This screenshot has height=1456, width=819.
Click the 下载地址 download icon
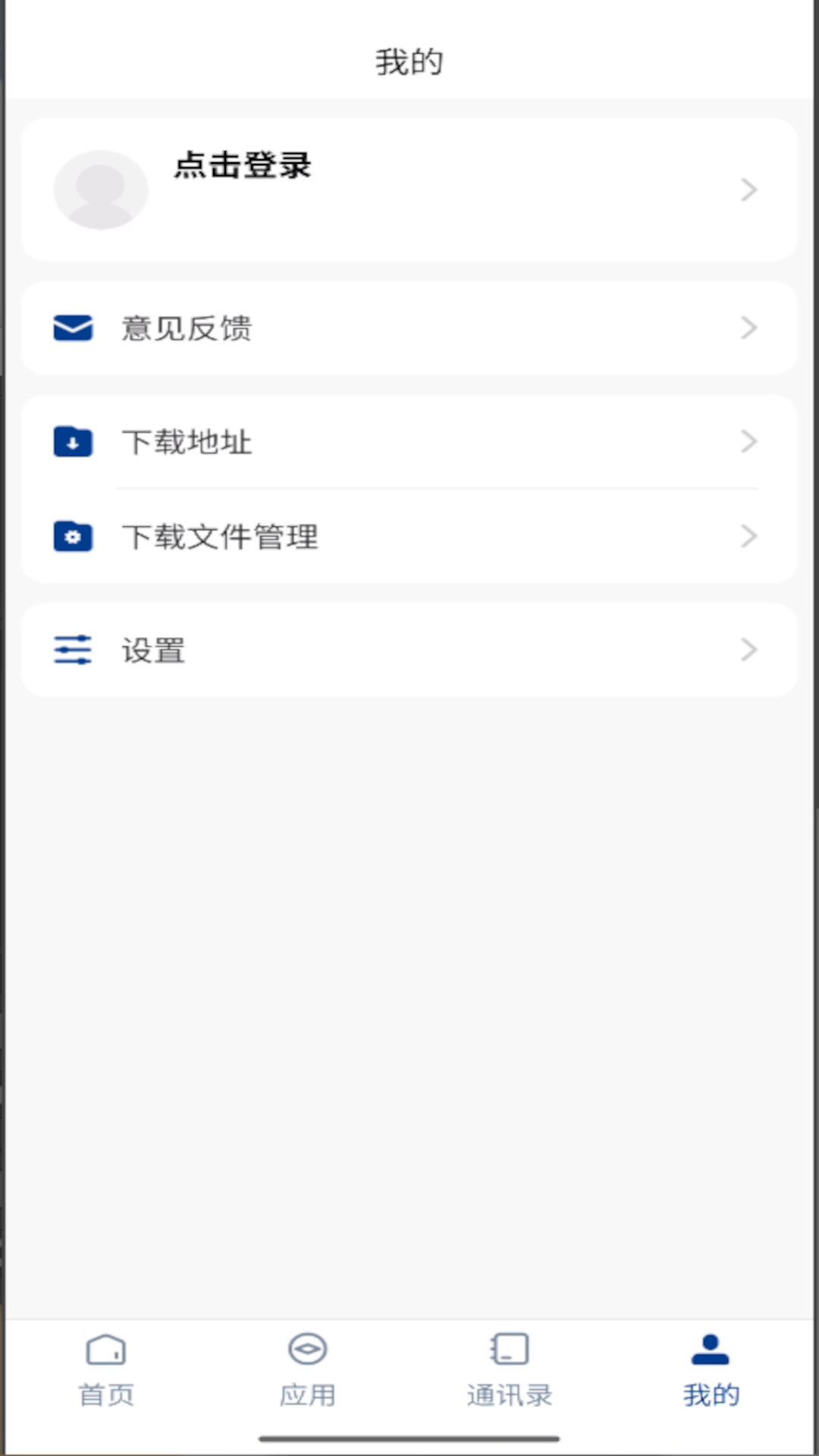click(72, 441)
